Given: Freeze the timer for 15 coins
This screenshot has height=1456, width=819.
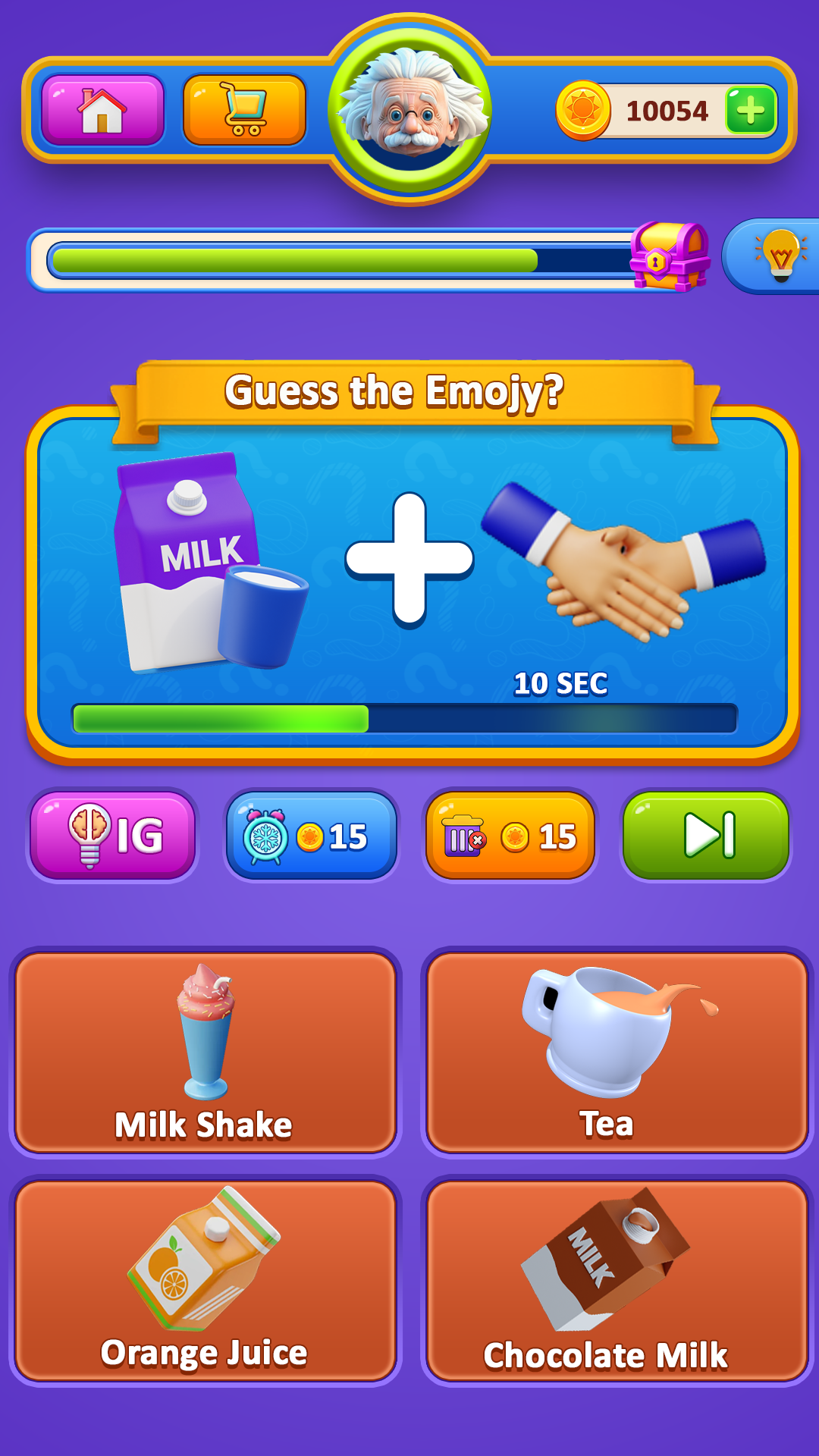Looking at the screenshot, I should coord(311,836).
